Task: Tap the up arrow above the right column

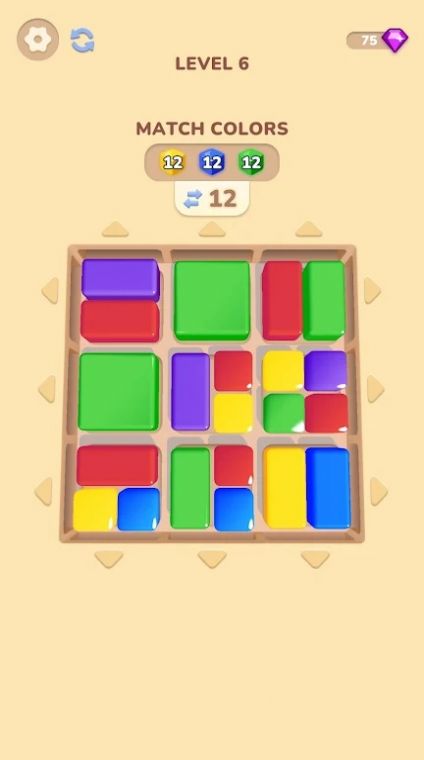Action: coord(309,229)
